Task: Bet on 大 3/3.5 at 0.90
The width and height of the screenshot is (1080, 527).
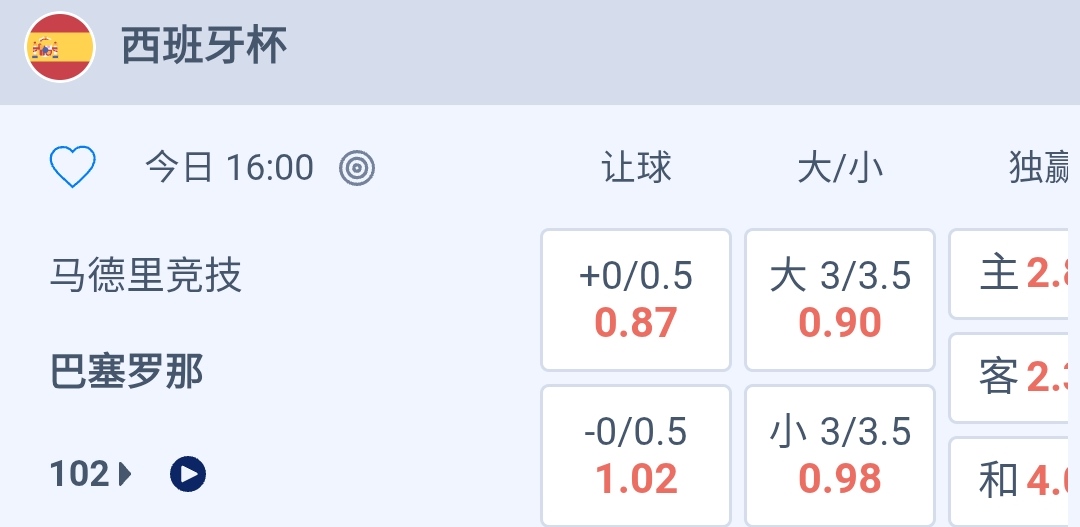Action: (840, 299)
